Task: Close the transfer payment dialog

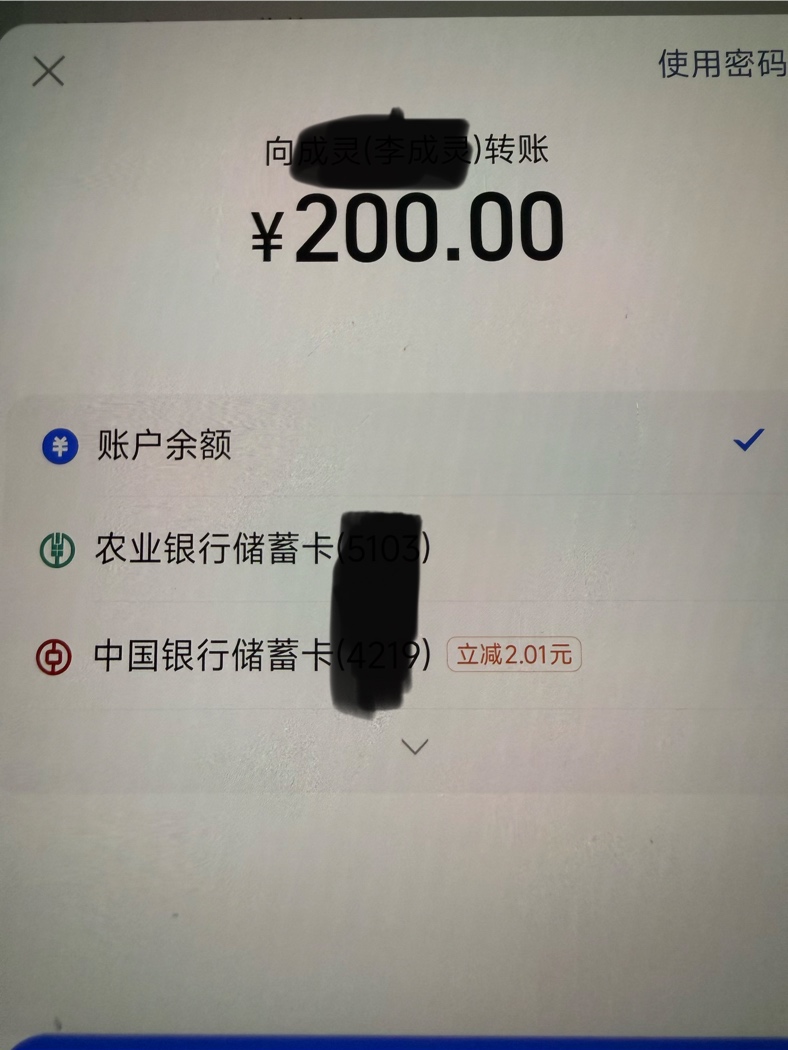Action: (x=48, y=71)
